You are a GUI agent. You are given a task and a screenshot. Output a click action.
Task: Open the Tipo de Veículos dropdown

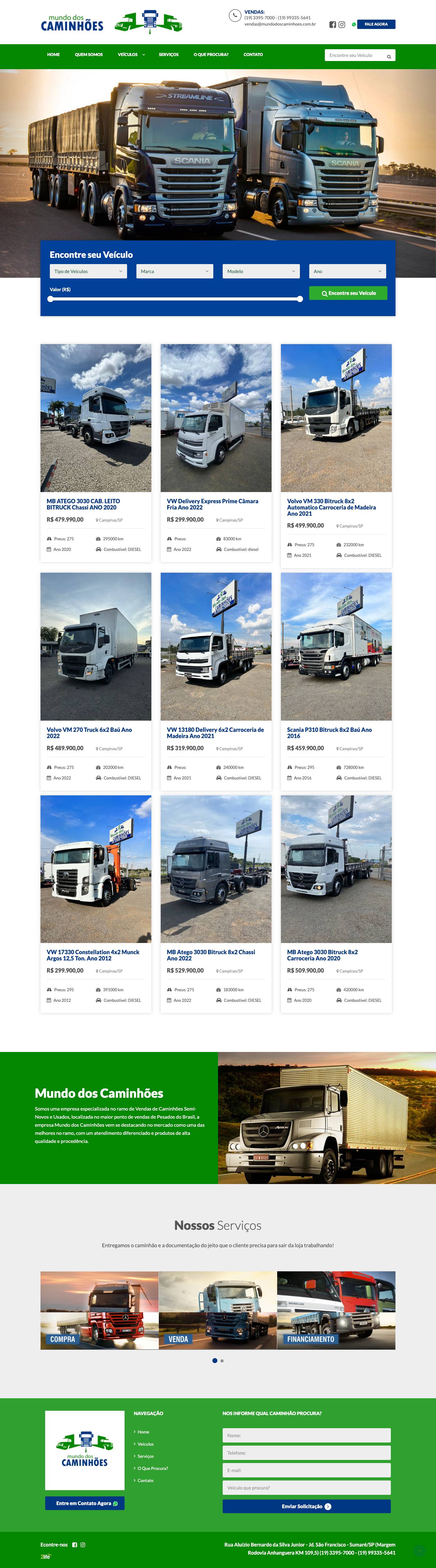[x=88, y=272]
